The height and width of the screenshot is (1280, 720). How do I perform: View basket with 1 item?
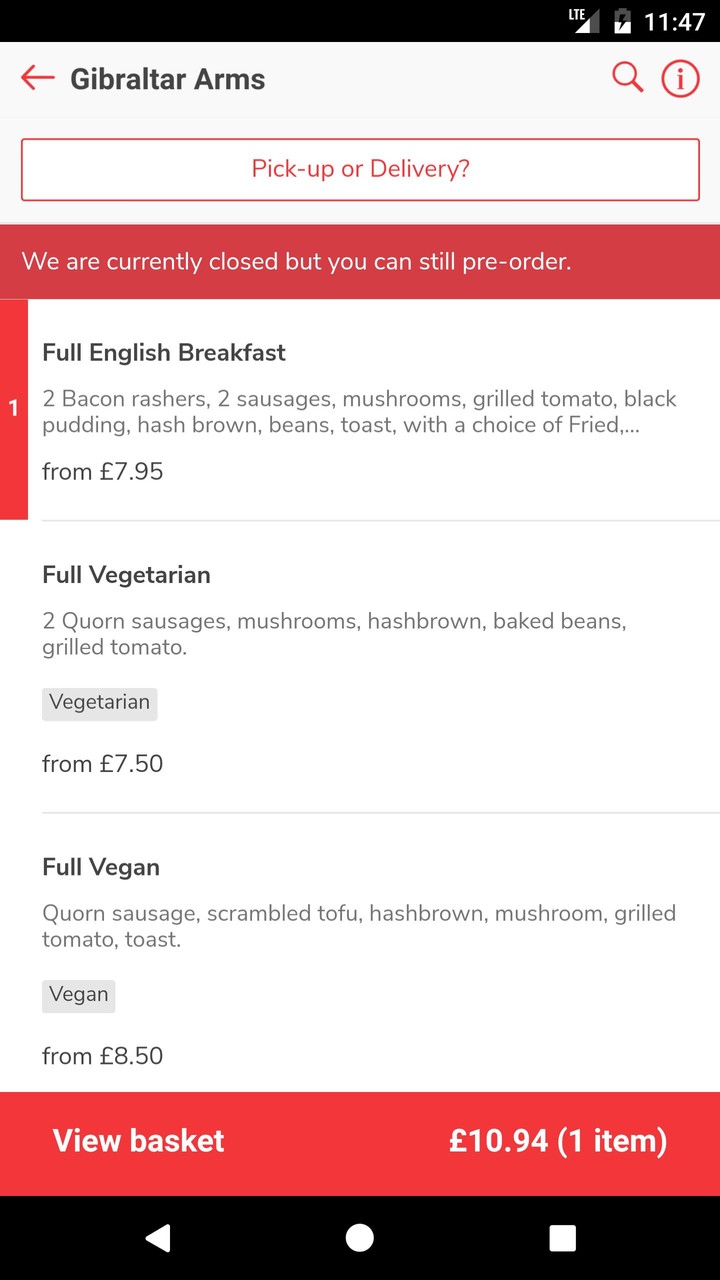tap(360, 1142)
